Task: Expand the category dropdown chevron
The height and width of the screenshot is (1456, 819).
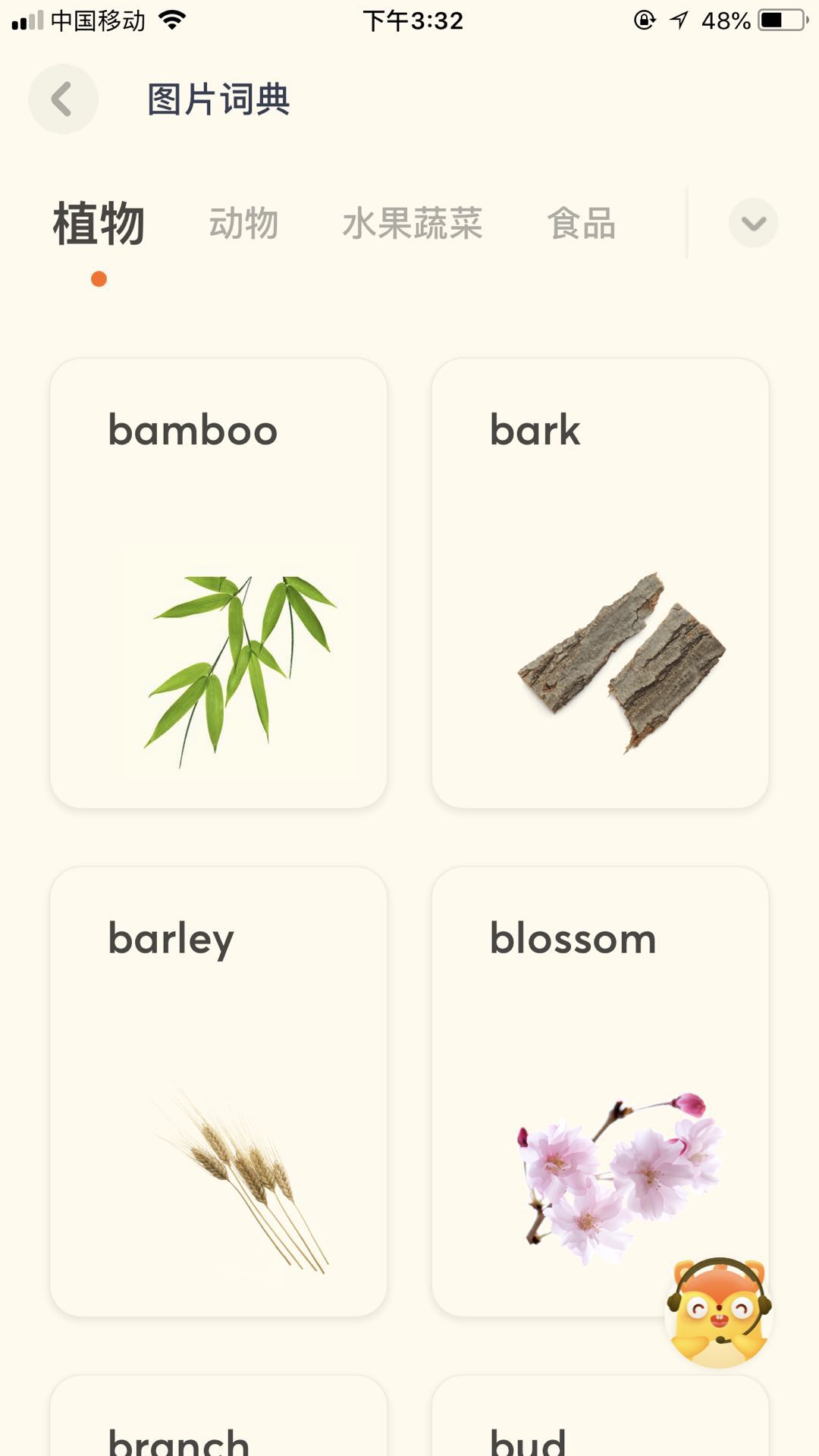Action: pyautogui.click(x=753, y=224)
